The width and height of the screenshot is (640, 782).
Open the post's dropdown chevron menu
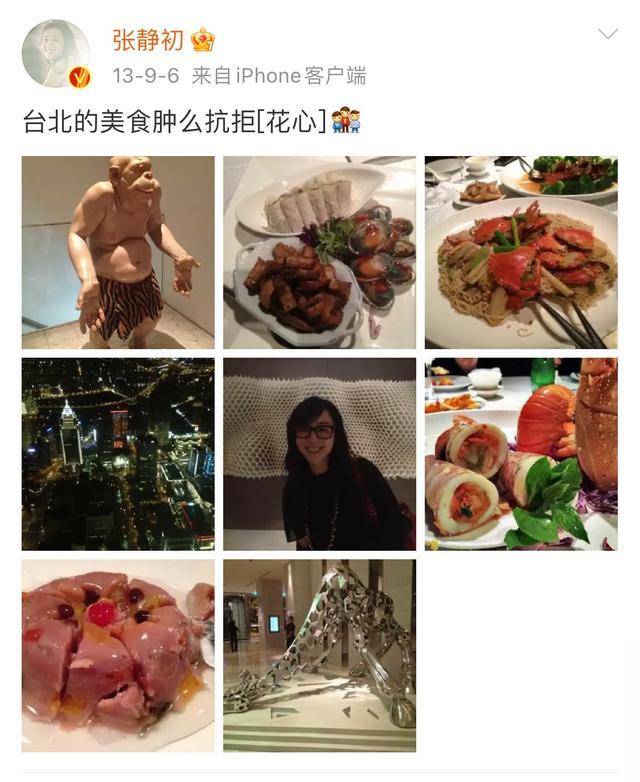click(x=607, y=35)
